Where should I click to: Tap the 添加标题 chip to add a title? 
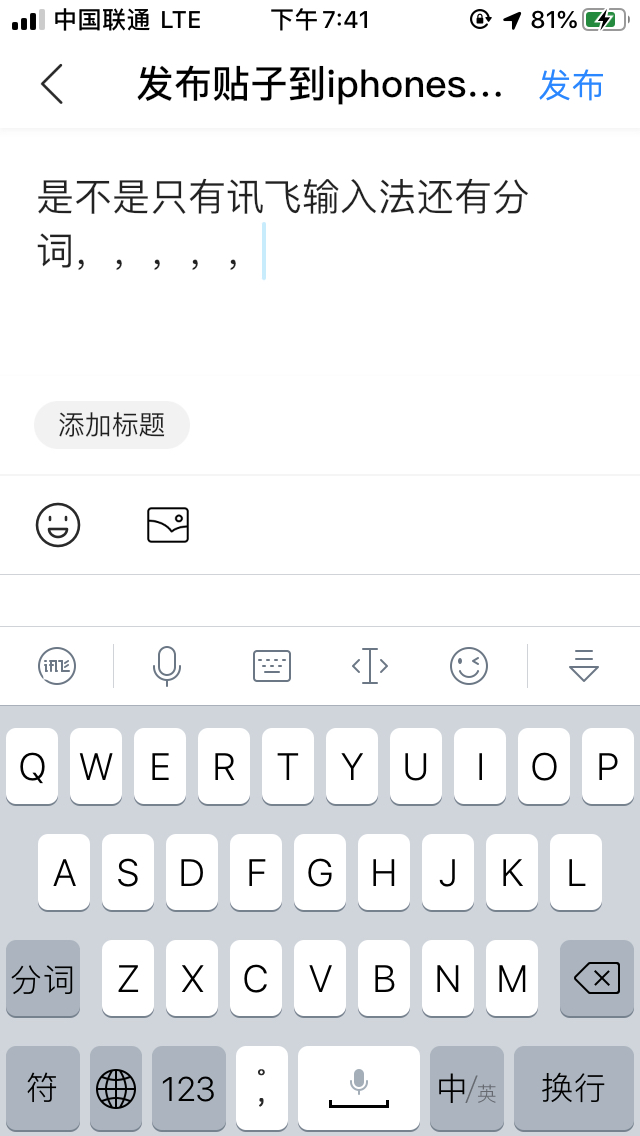click(x=112, y=425)
